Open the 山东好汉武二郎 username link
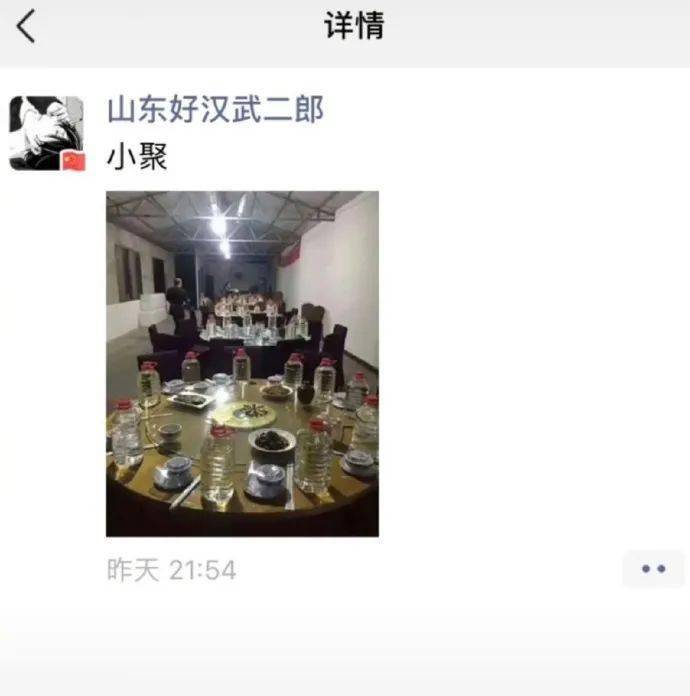The width and height of the screenshot is (690, 696). pos(215,109)
